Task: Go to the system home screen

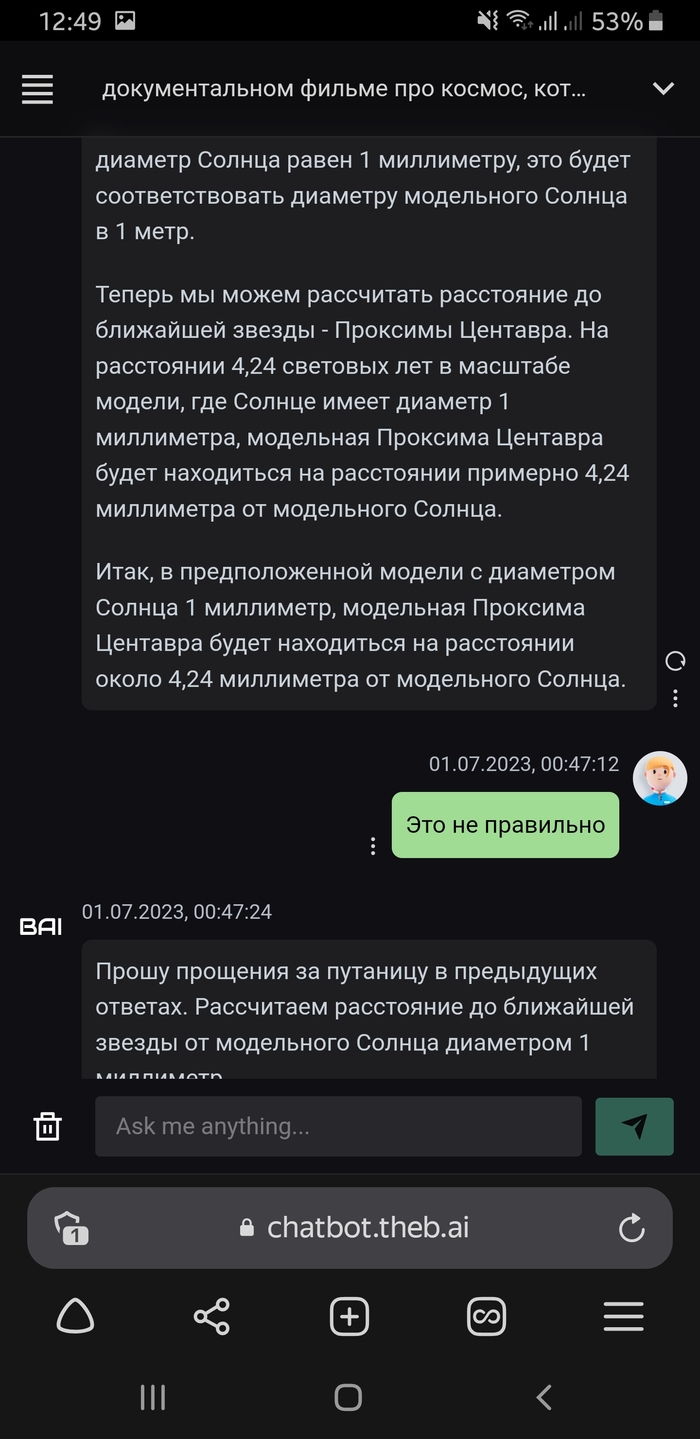Action: tap(348, 1397)
